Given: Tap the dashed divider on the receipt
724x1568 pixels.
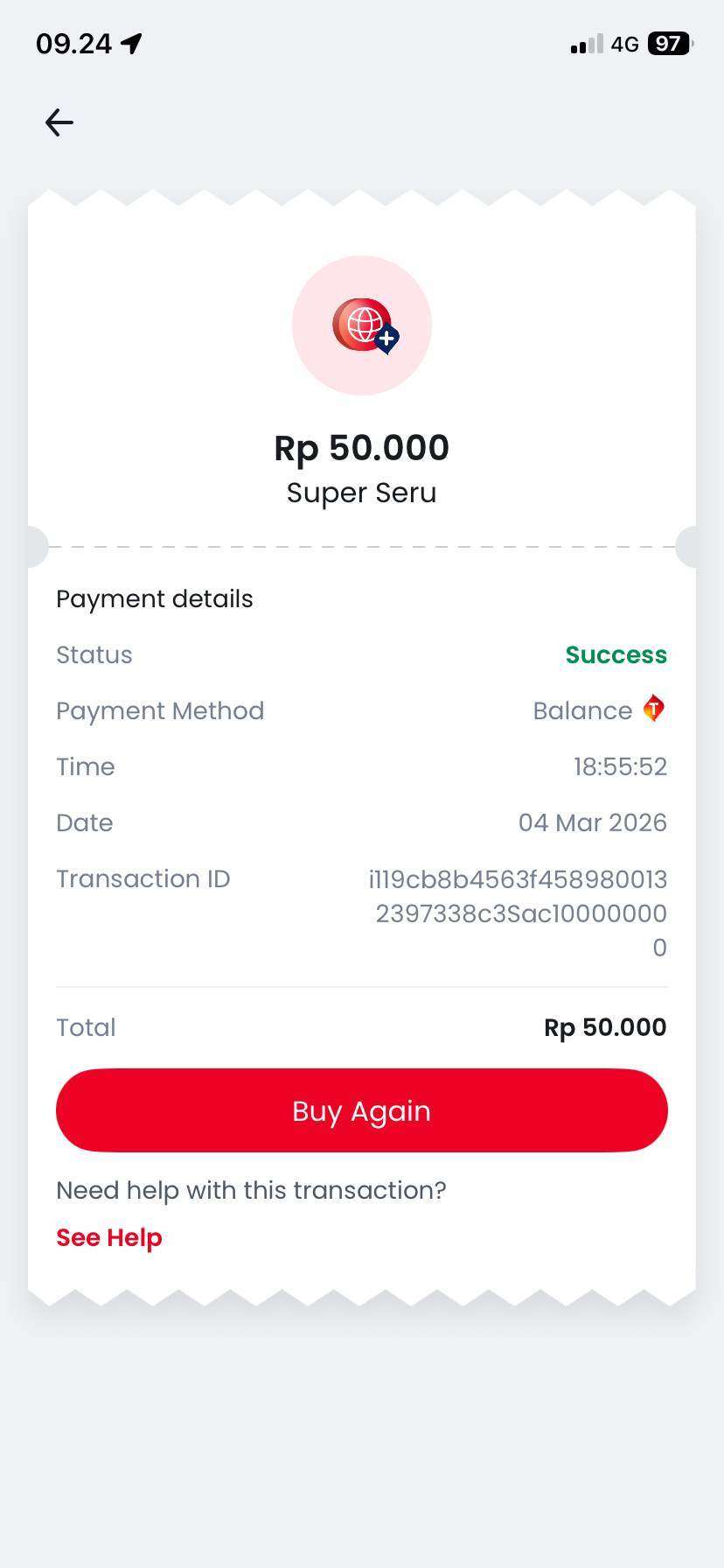Looking at the screenshot, I should coord(361,545).
